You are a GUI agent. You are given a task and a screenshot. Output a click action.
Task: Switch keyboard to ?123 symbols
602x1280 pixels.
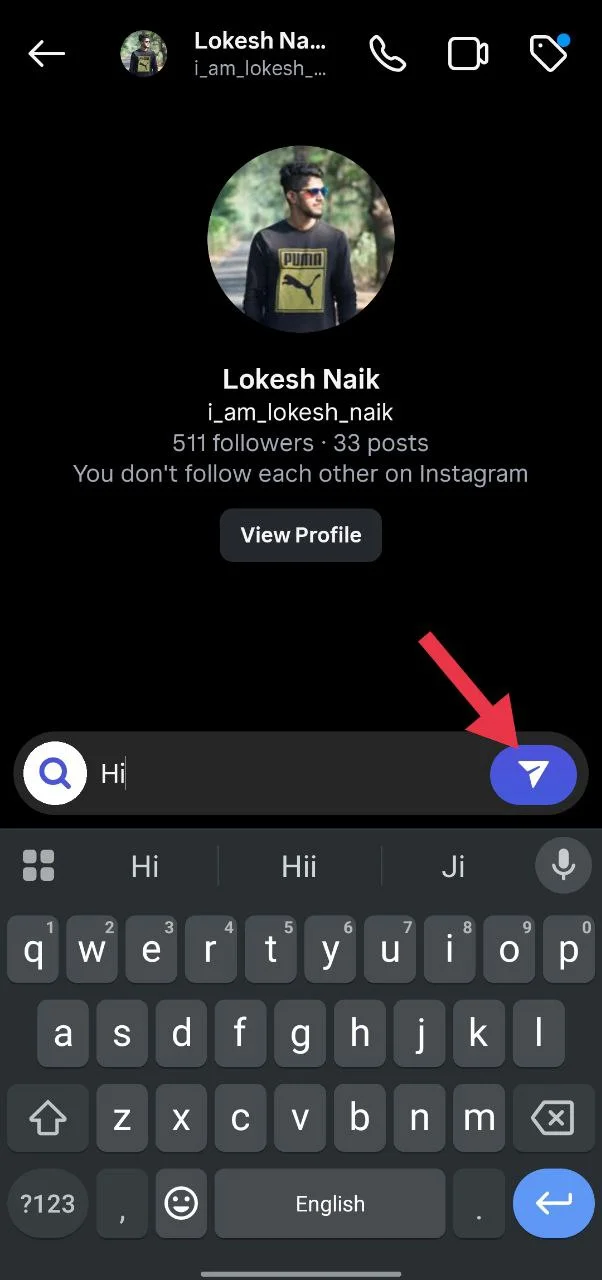[x=47, y=1204]
